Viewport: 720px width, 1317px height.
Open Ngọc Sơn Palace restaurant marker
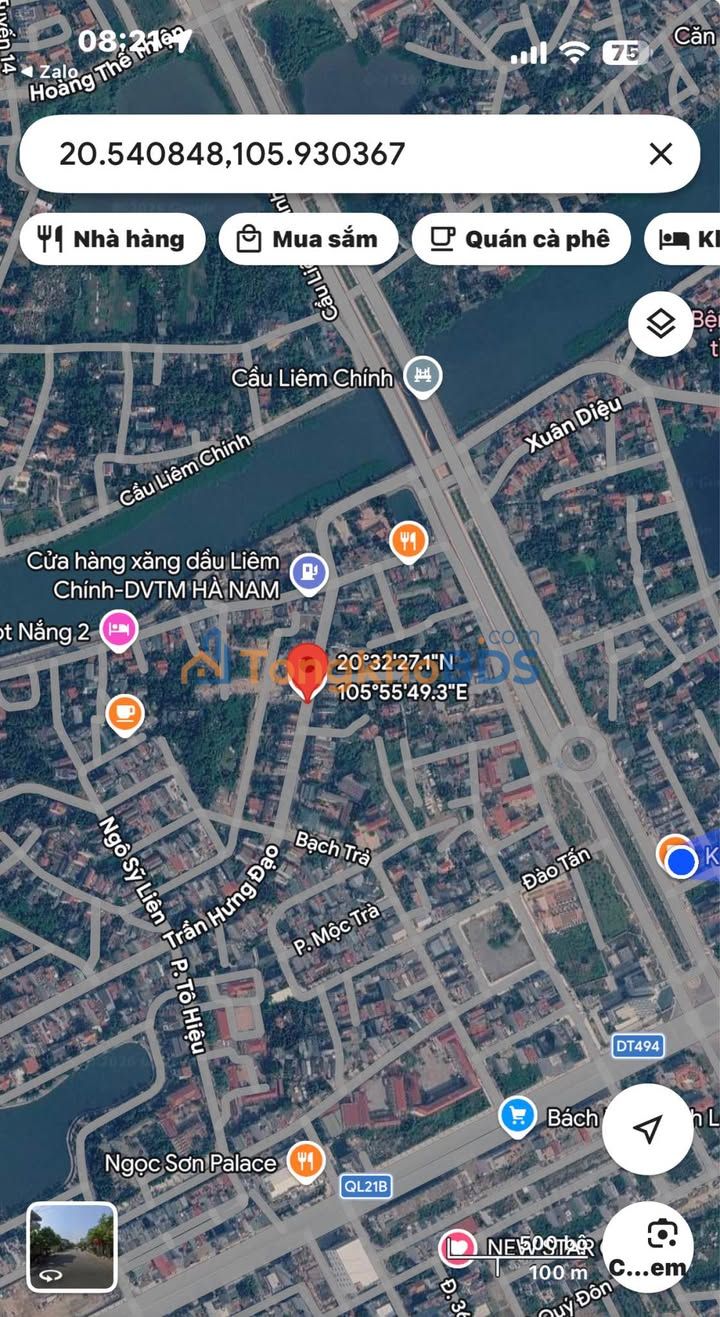306,1162
